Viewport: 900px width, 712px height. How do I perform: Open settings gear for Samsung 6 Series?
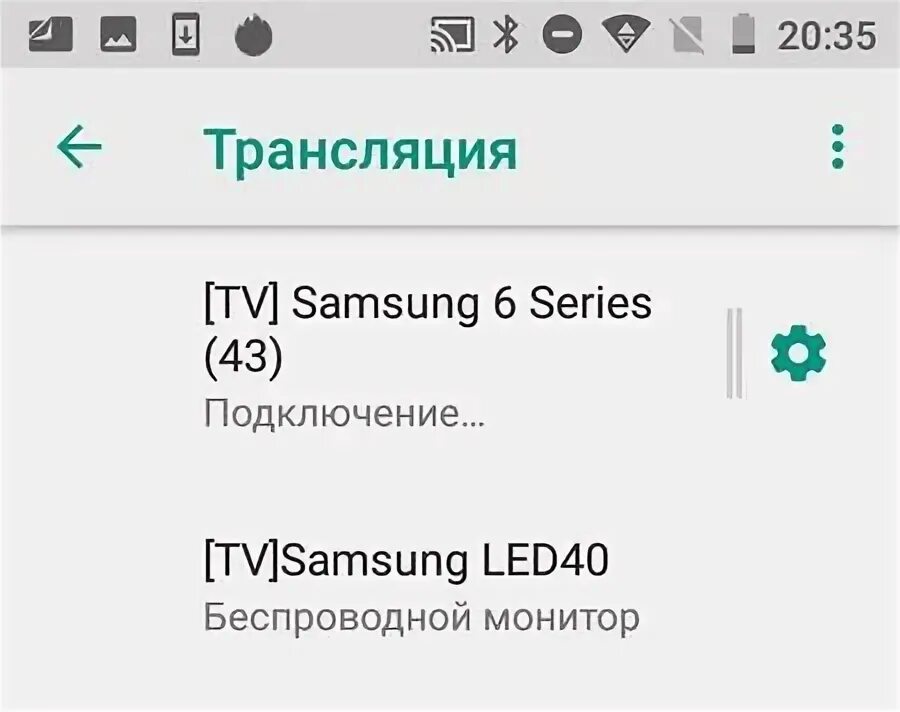point(798,353)
